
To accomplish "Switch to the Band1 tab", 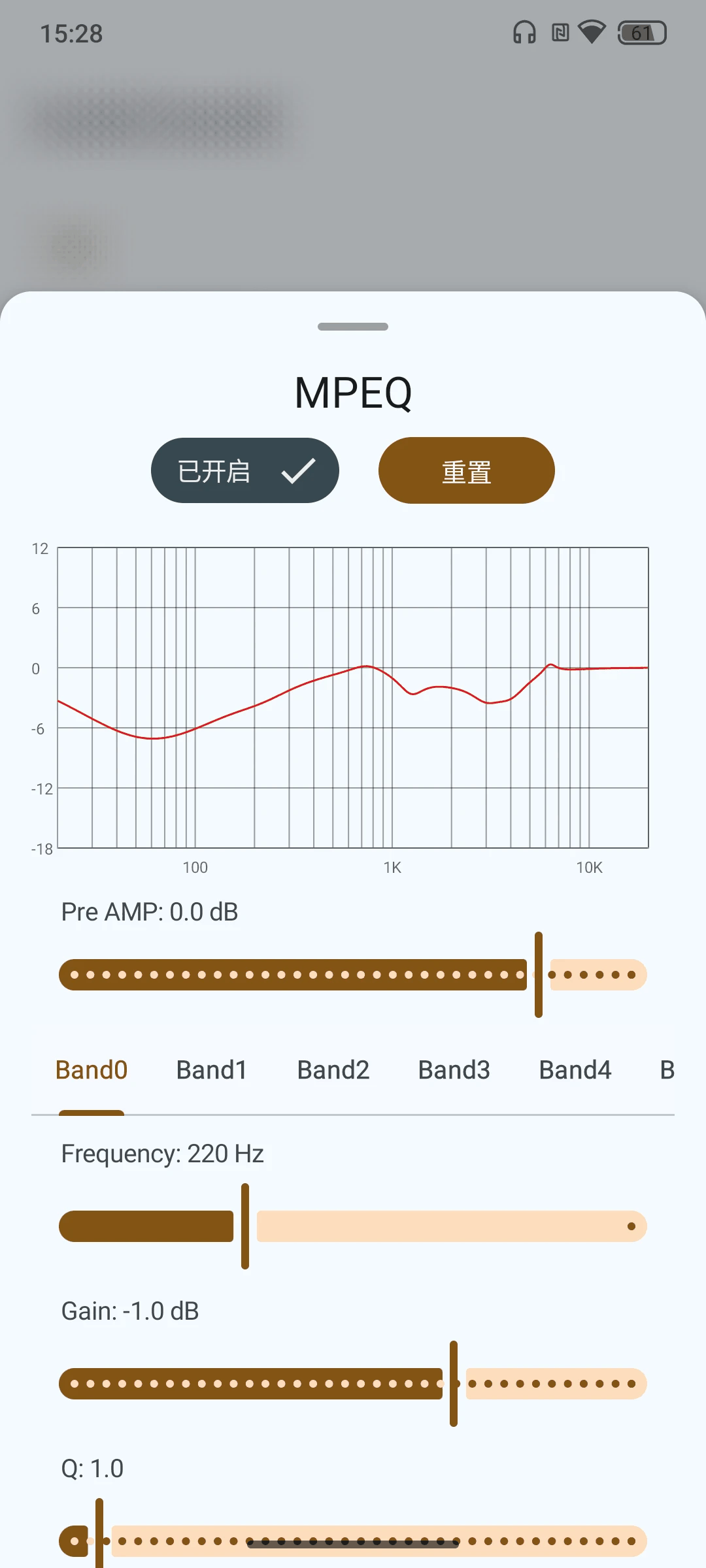I will coord(211,1070).
